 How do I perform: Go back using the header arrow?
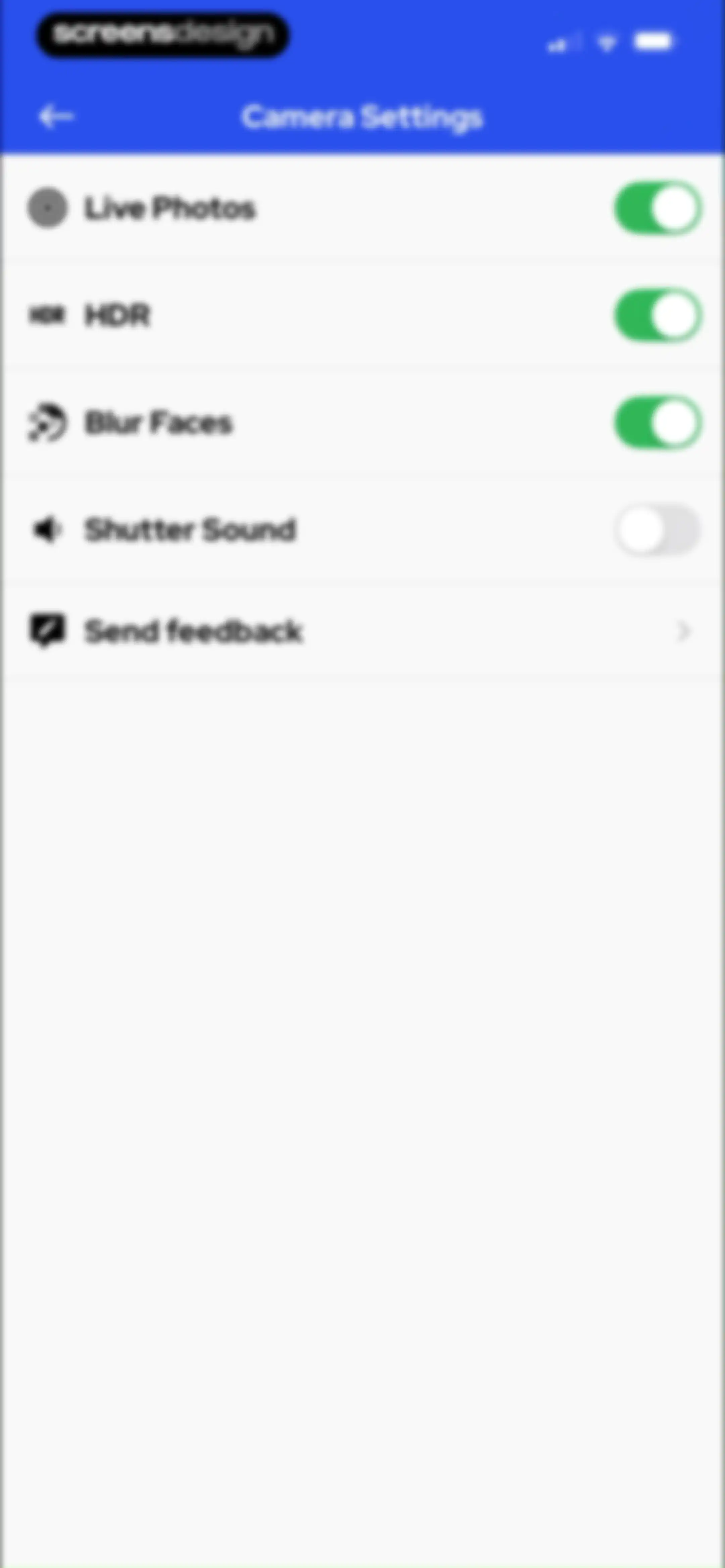56,116
